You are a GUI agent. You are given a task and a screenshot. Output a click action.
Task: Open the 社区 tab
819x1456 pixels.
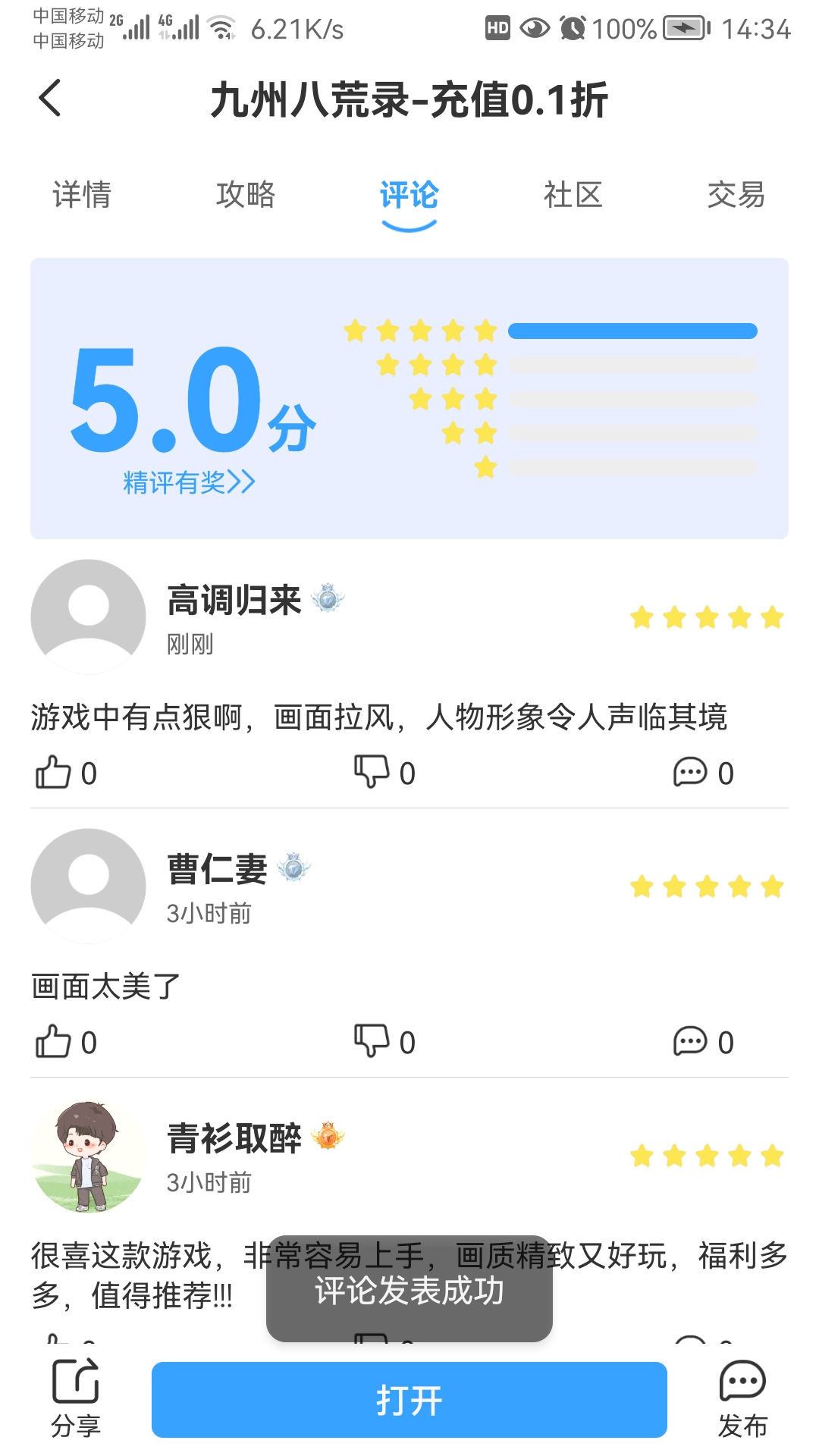[x=573, y=195]
